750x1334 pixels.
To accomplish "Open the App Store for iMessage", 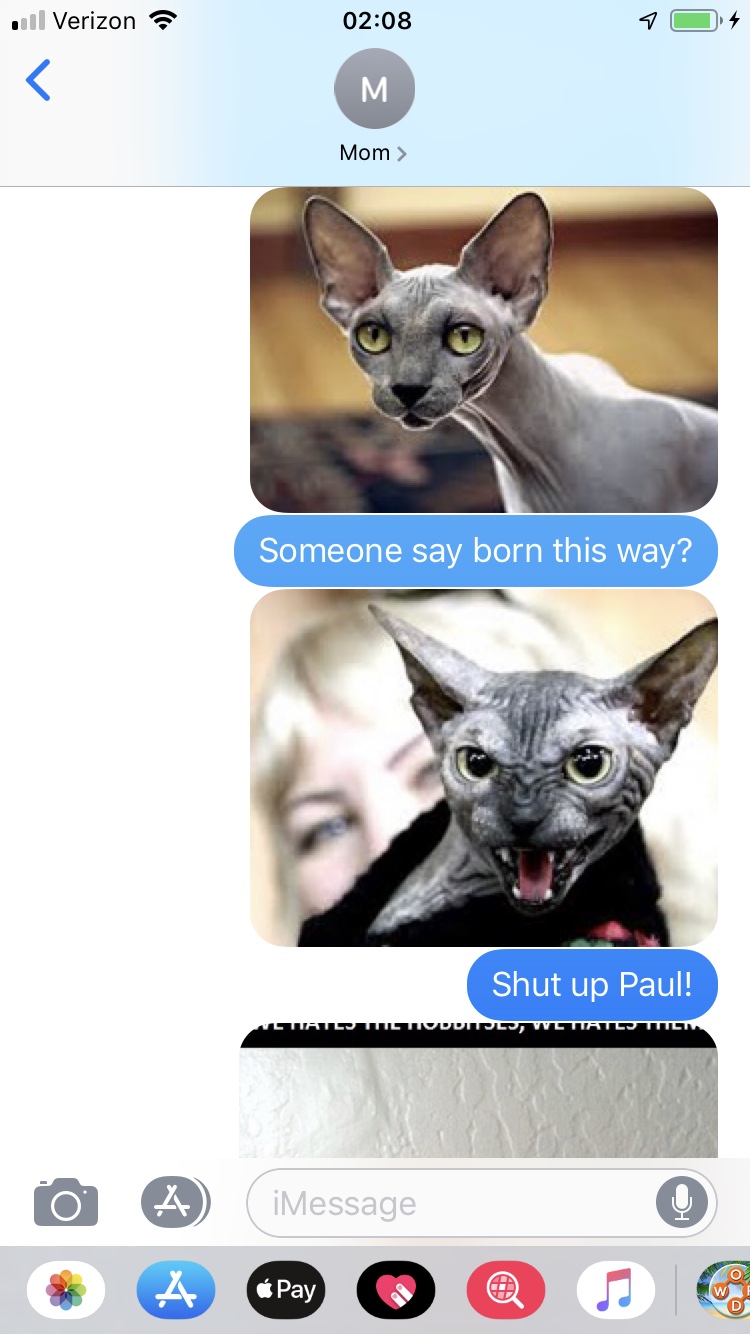I will tap(176, 1290).
